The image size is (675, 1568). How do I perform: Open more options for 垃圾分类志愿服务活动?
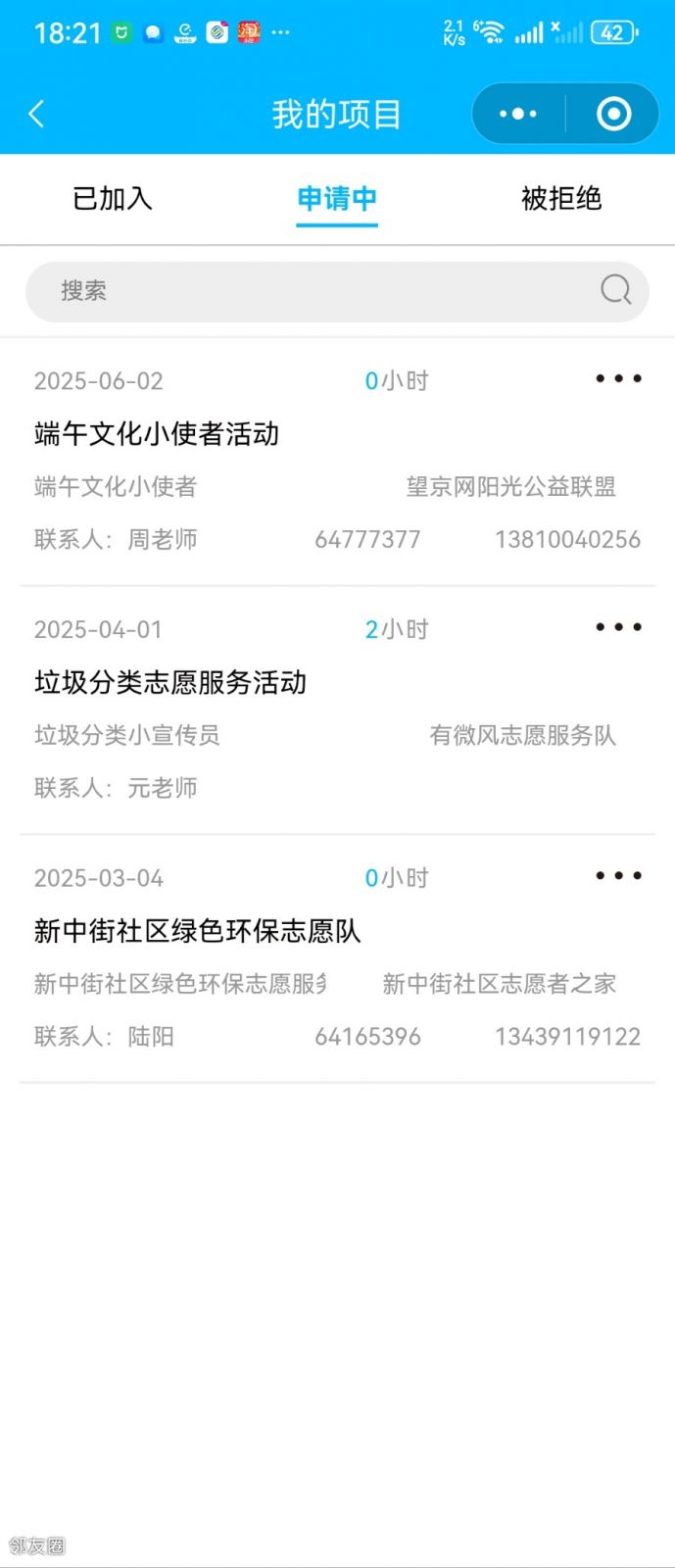pyautogui.click(x=618, y=628)
